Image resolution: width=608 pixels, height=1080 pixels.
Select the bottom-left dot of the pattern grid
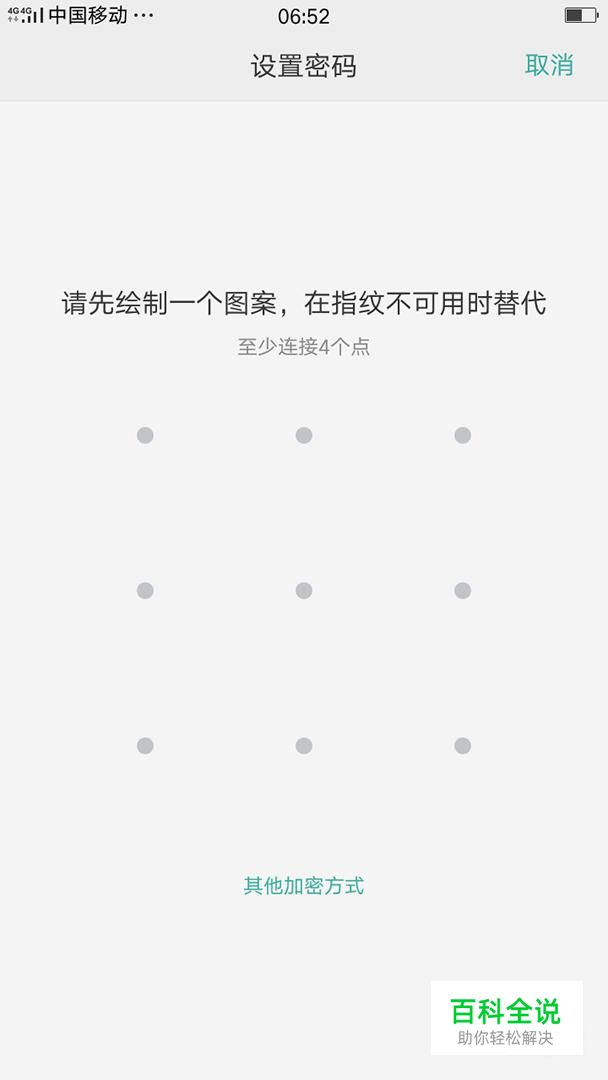[145, 746]
